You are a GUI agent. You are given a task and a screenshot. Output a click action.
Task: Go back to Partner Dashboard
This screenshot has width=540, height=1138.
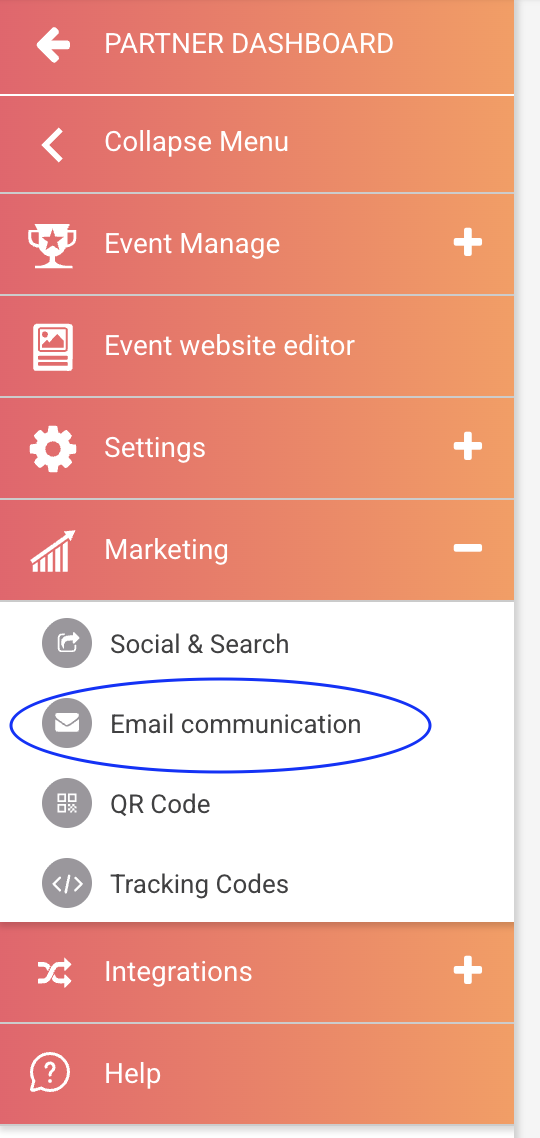[x=257, y=45]
